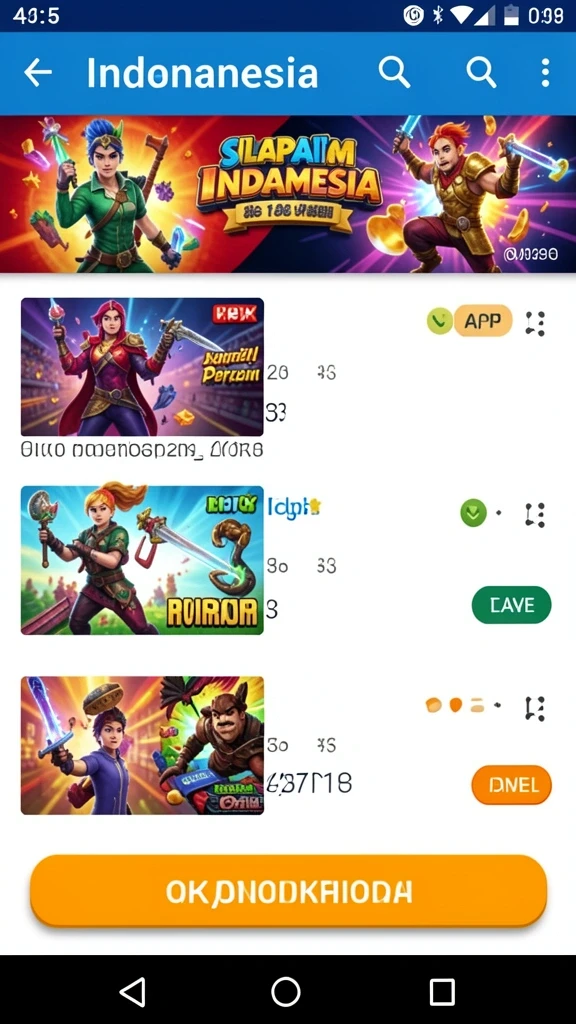Tap the large orange button at the bottom
This screenshot has height=1024, width=576.
tap(288, 891)
